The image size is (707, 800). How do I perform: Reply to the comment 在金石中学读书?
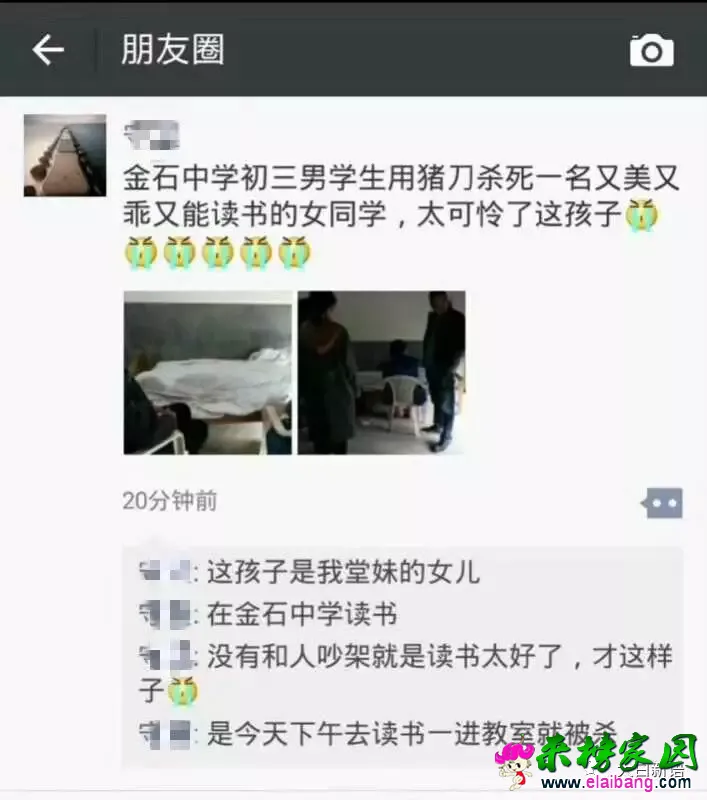click(302, 613)
